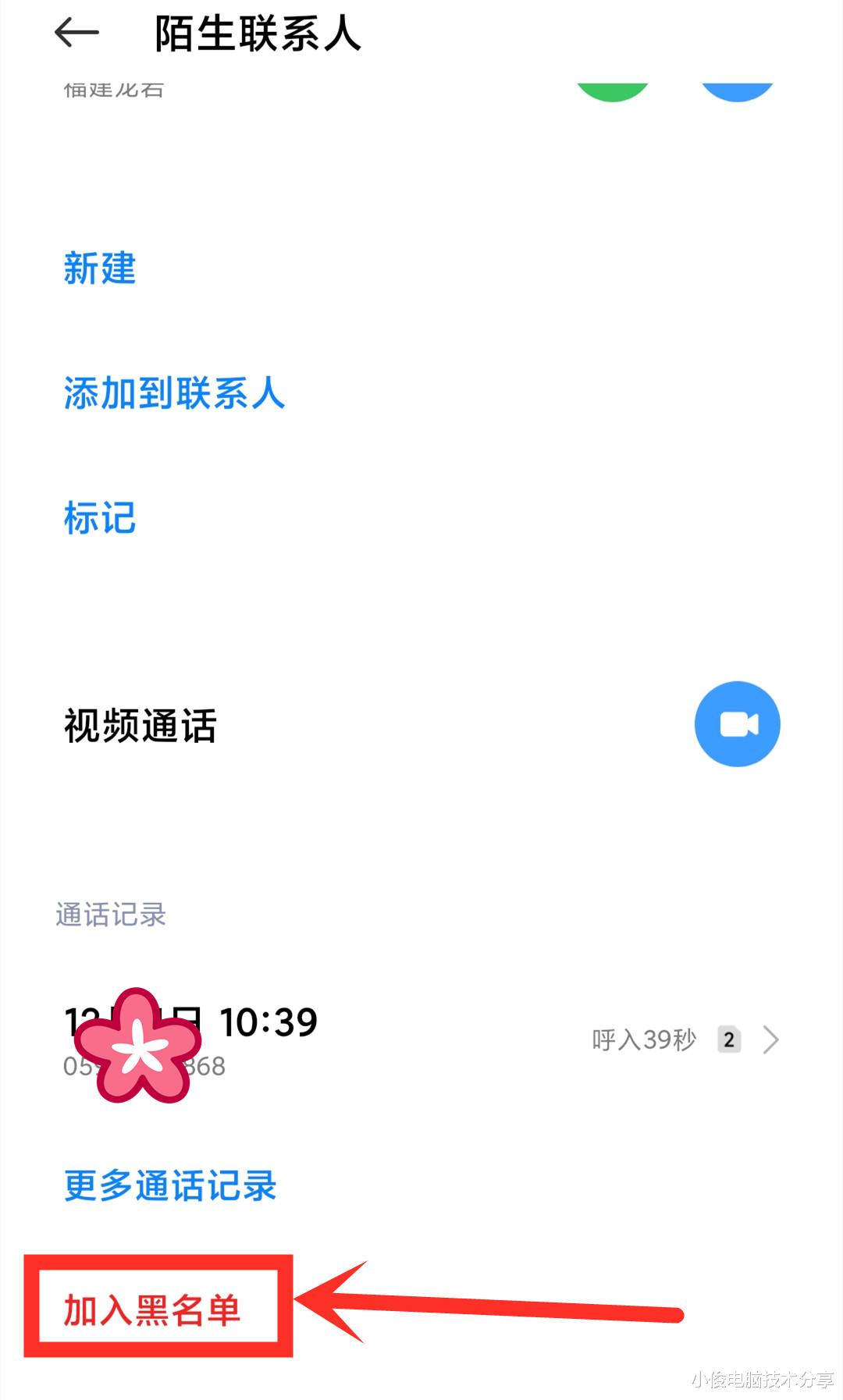Tap the 福建龙岩 location label
Viewport: 843px width, 1400px height.
(x=112, y=87)
